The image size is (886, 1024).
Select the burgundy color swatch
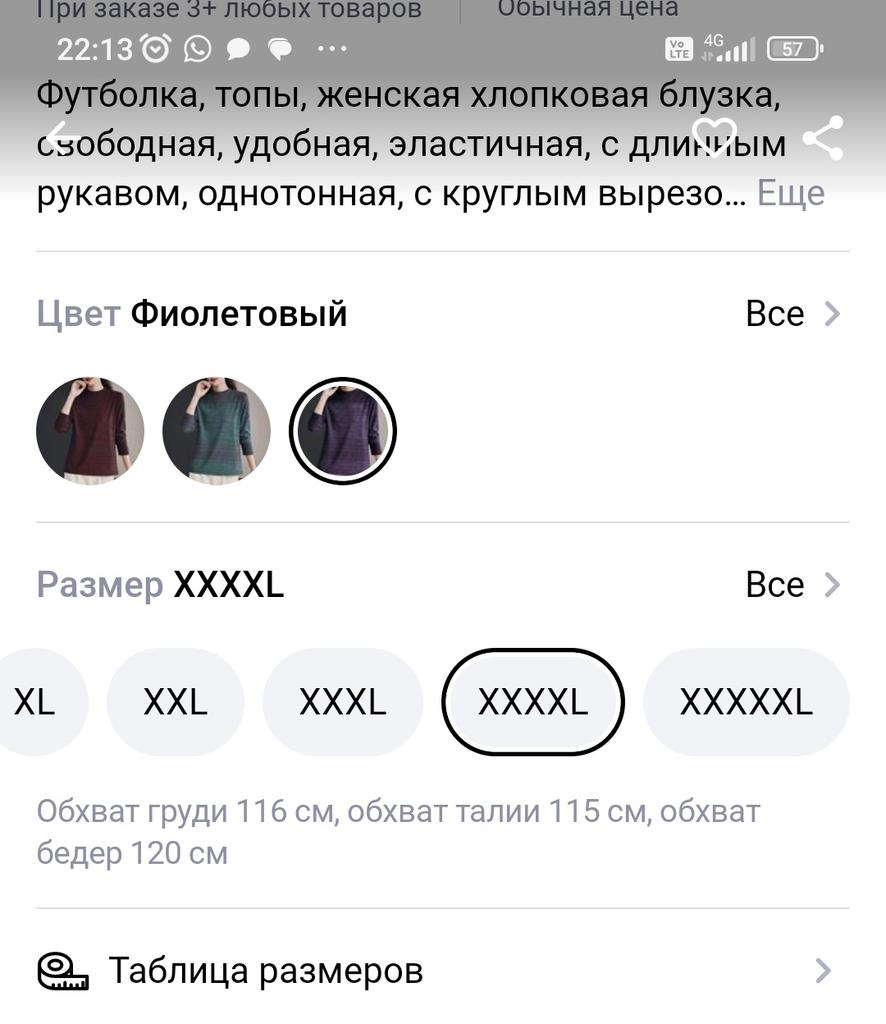[x=90, y=431]
